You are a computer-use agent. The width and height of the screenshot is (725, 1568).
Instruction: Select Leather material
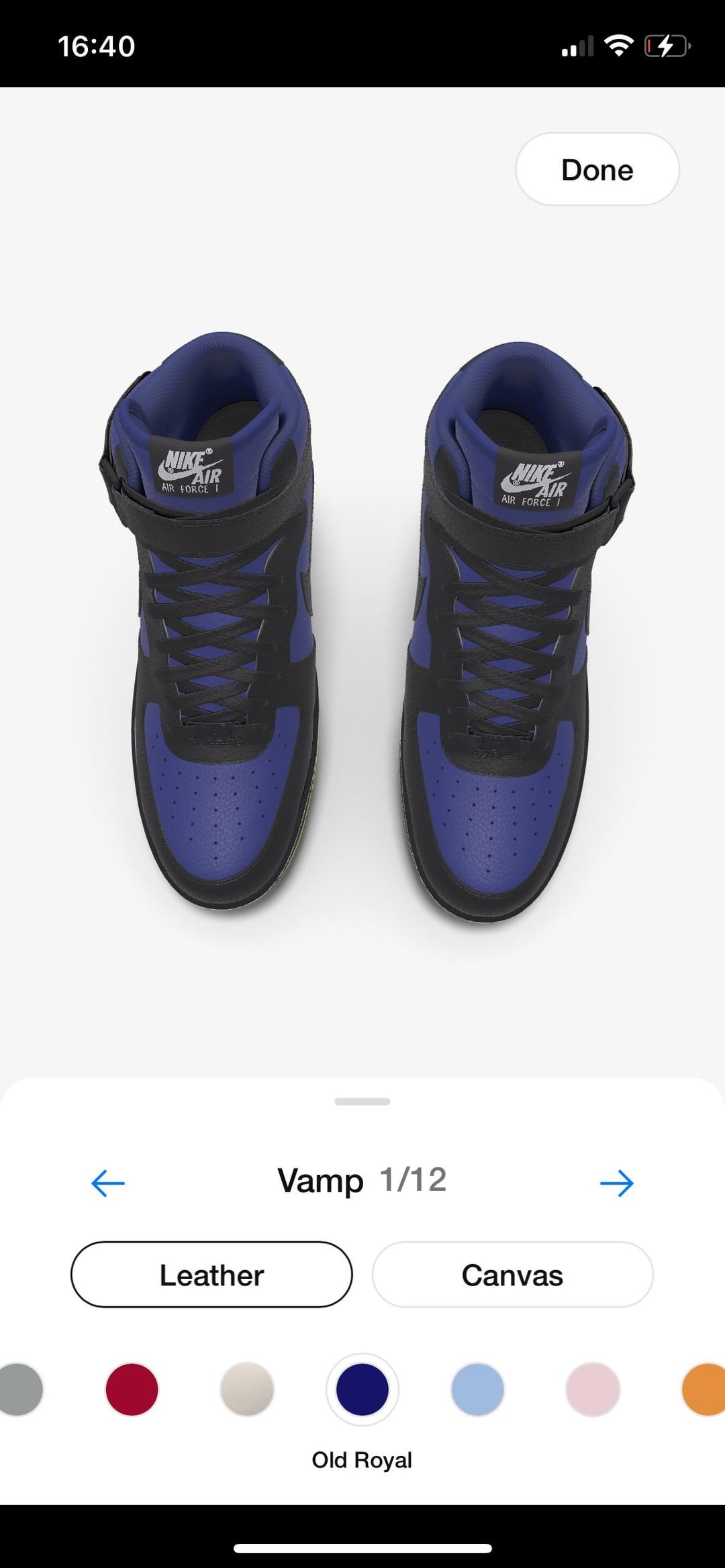[x=211, y=1275]
